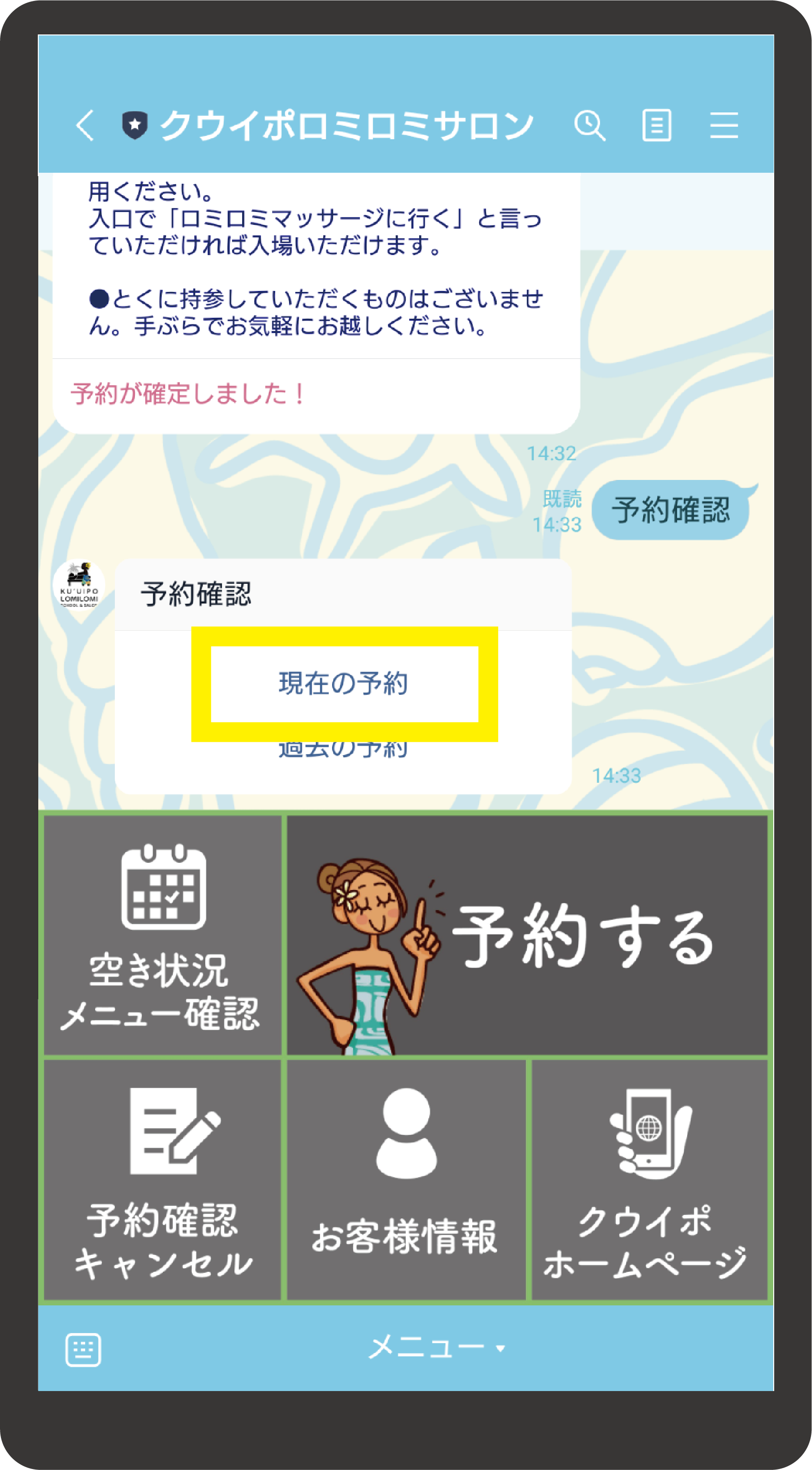Search within this chat
Image resolution: width=812 pixels, height=1470 pixels.
pos(590,125)
